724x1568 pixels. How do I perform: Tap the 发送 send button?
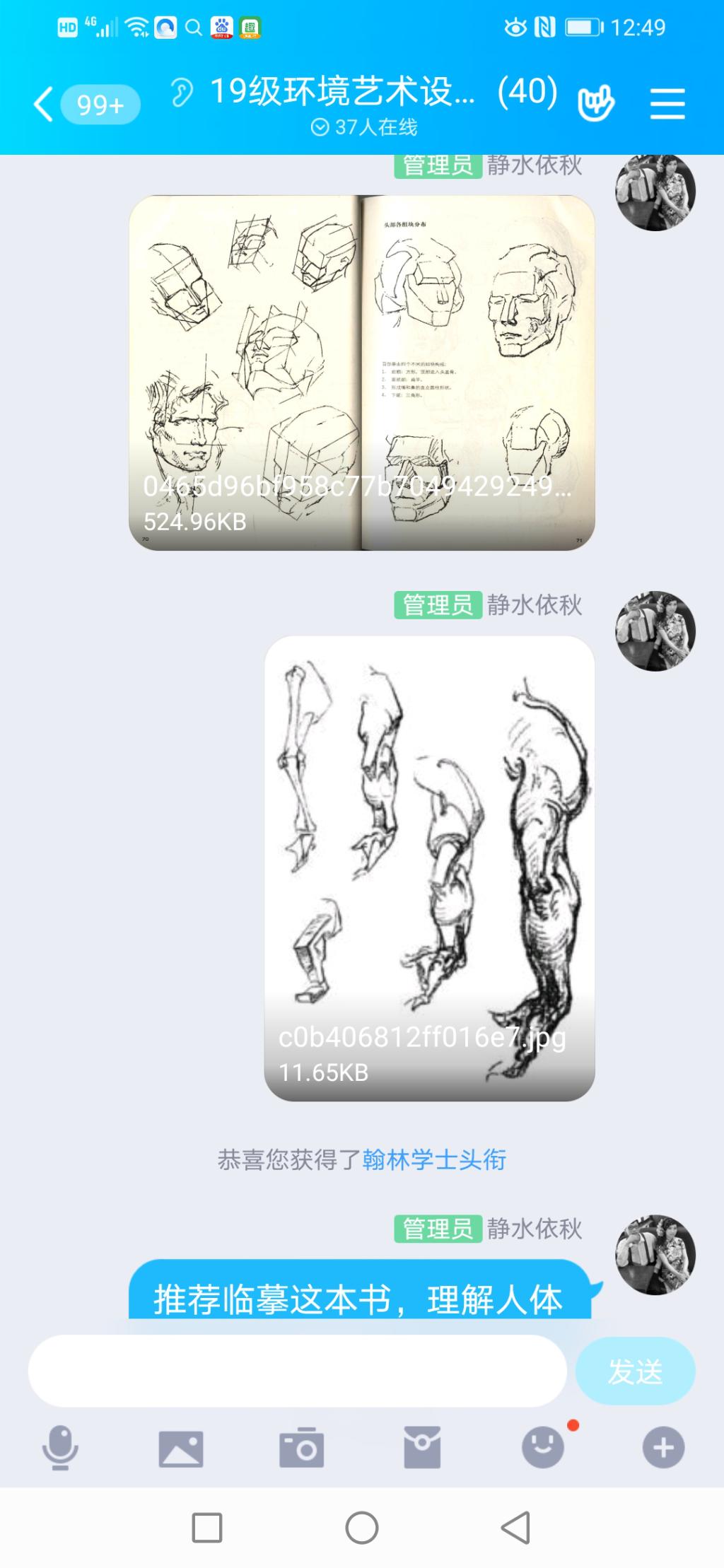635,1371
